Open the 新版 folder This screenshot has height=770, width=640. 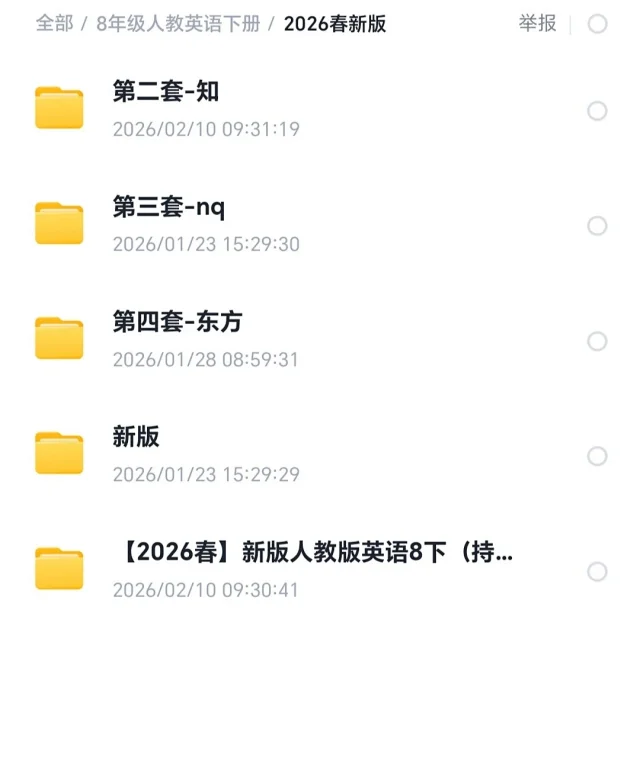coord(136,437)
